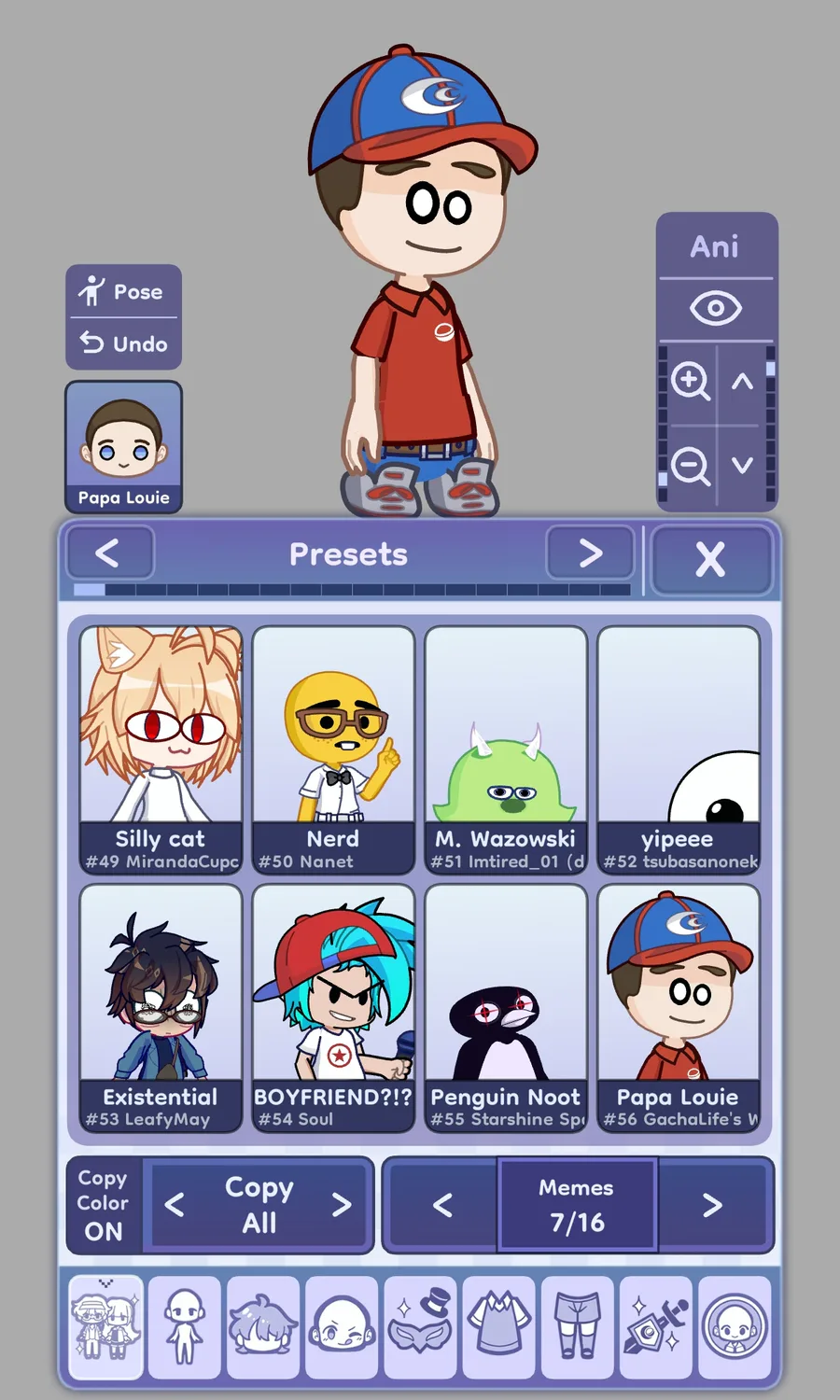Toggle the Ani animation button

point(715,246)
